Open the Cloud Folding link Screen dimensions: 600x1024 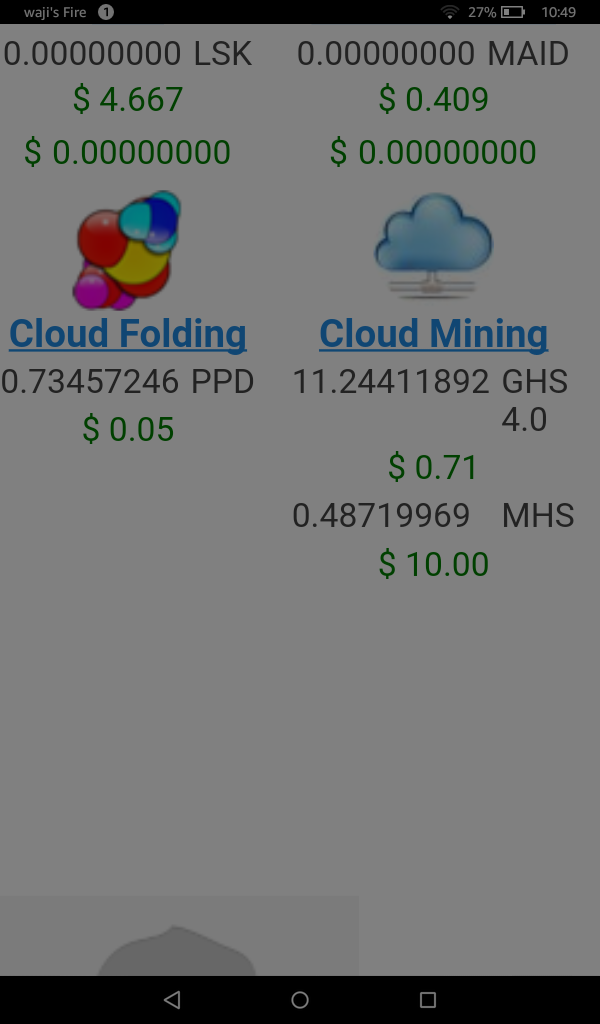pos(128,334)
